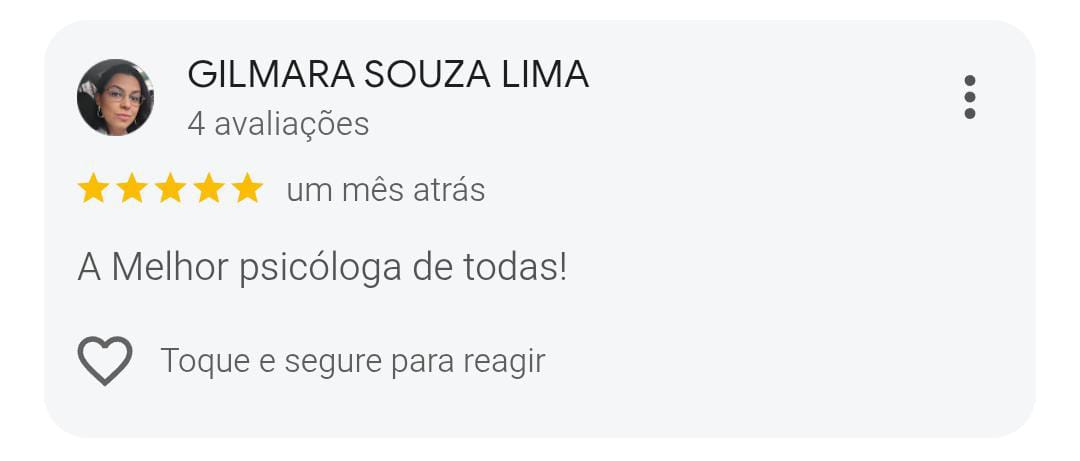This screenshot has width=1080, height=461.
Task: Open Gilmara Souza Lima's profile photo
Action: click(115, 98)
